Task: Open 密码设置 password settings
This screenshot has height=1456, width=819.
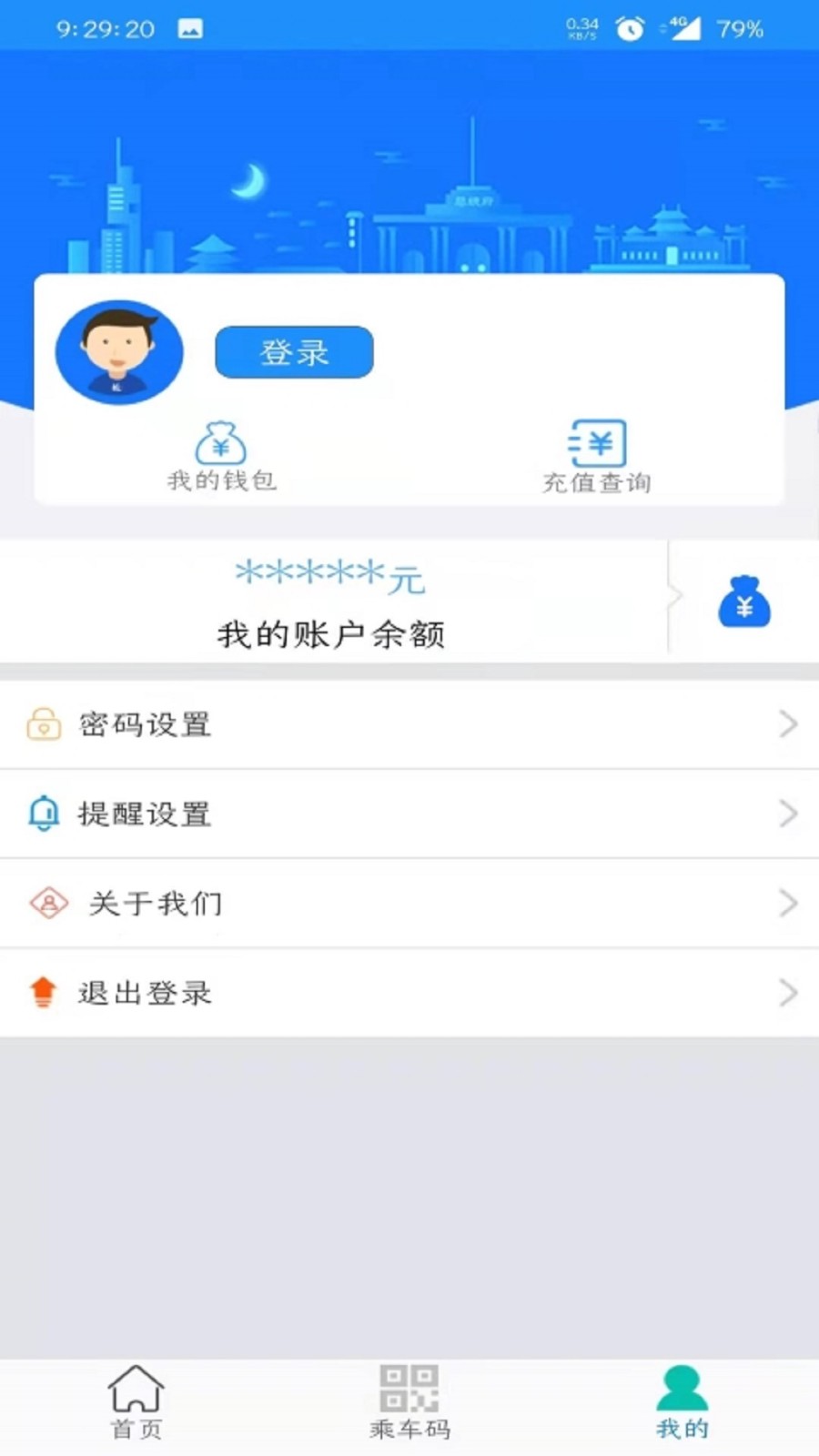Action: [x=409, y=724]
